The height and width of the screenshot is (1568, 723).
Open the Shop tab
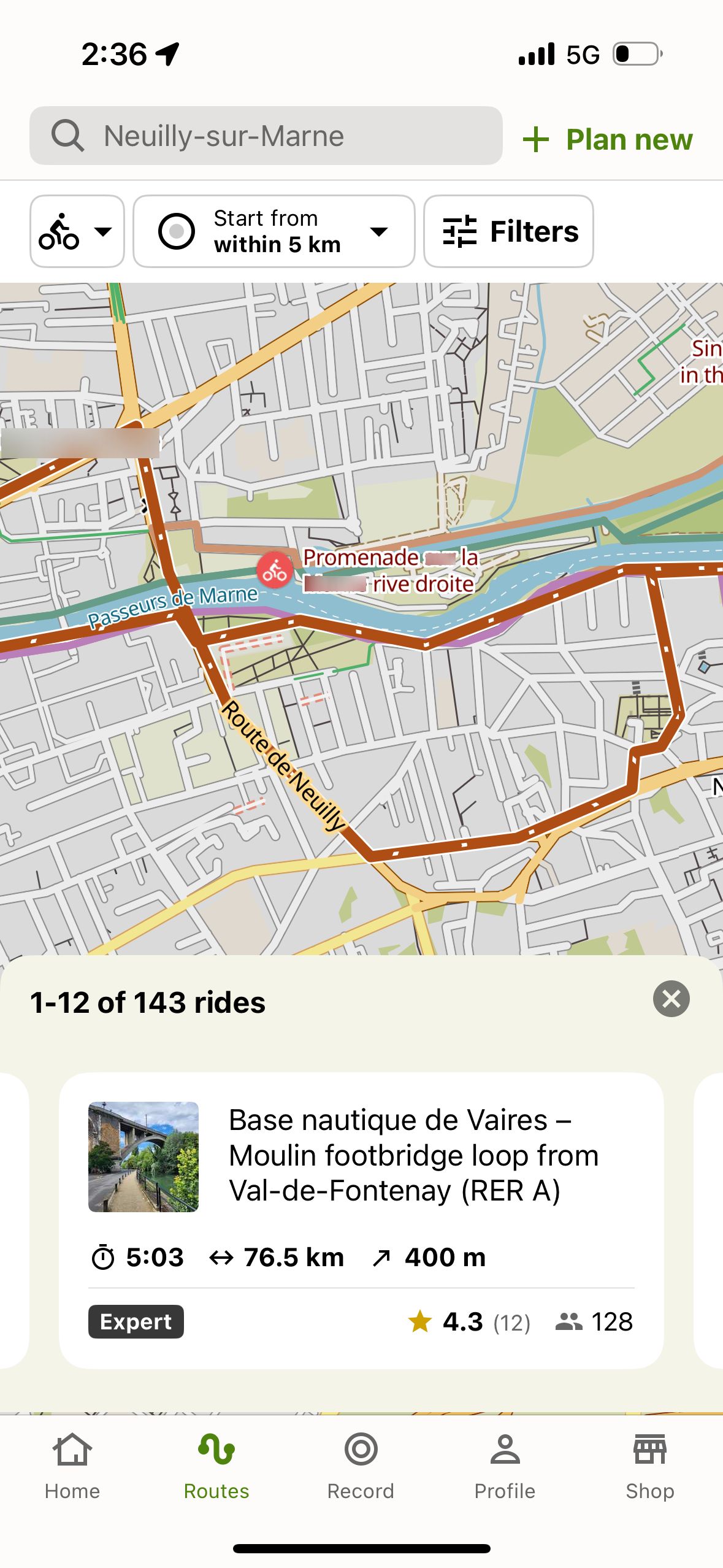pos(649,1466)
